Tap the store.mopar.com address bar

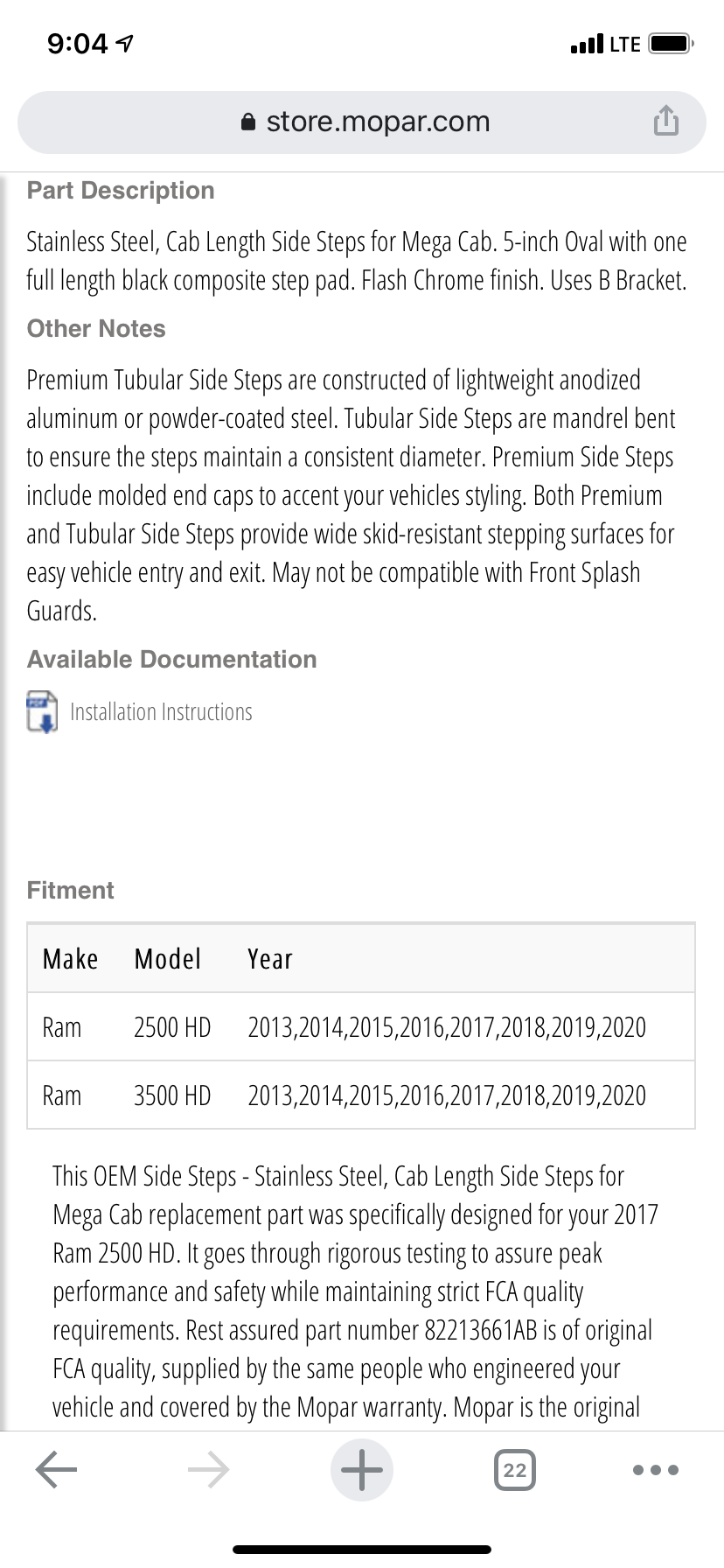point(362,122)
